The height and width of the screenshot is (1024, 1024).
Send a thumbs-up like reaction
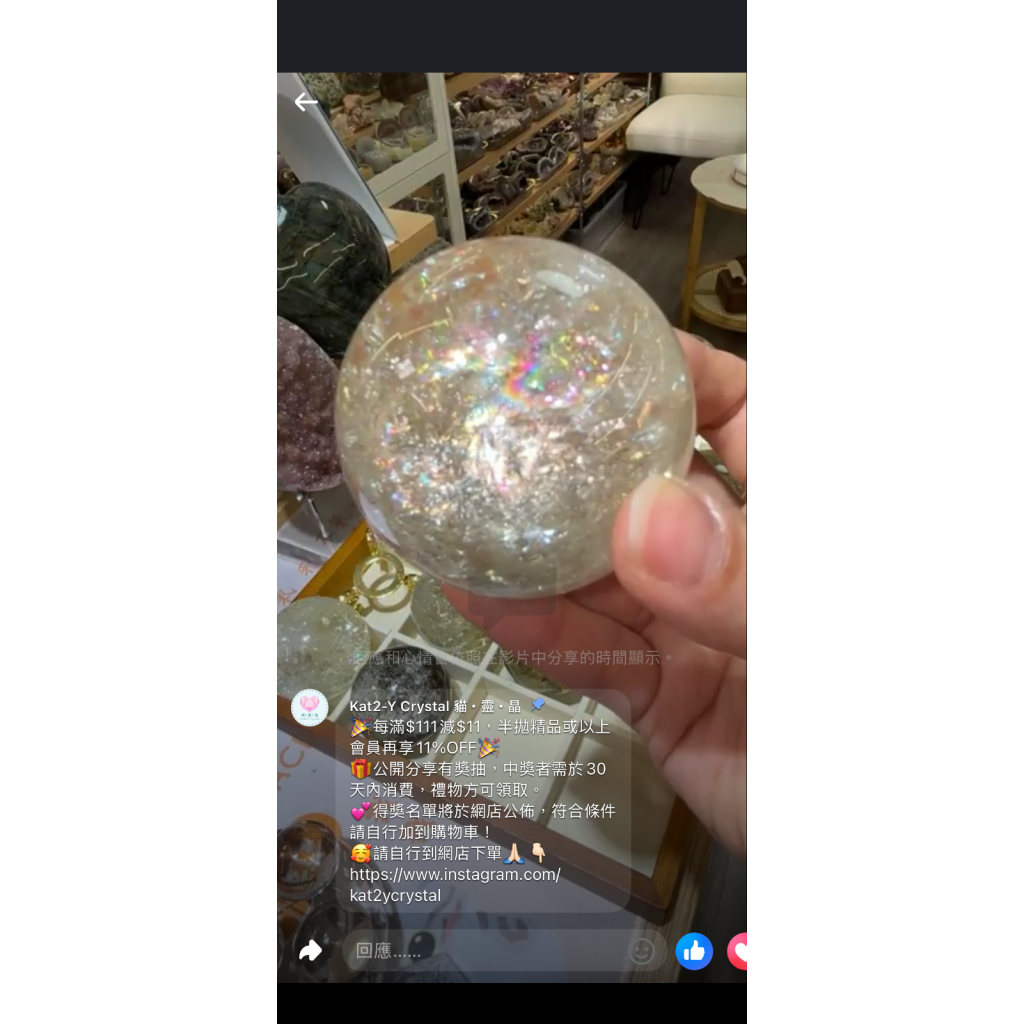coord(694,952)
